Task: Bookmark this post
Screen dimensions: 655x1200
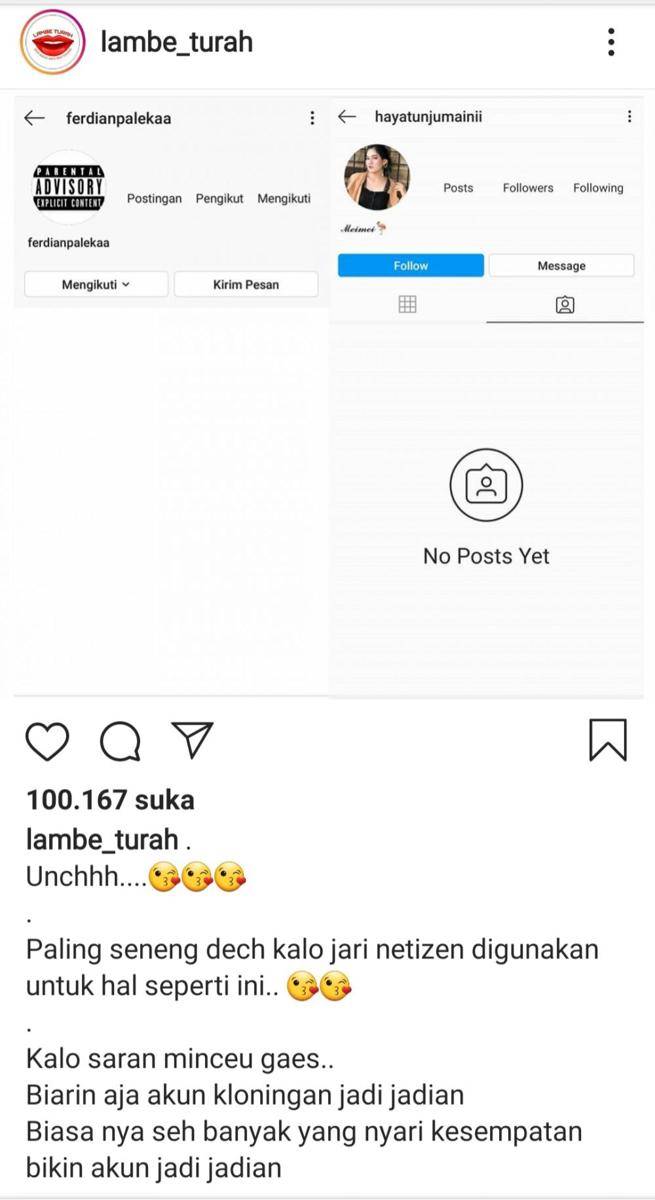Action: (x=607, y=740)
